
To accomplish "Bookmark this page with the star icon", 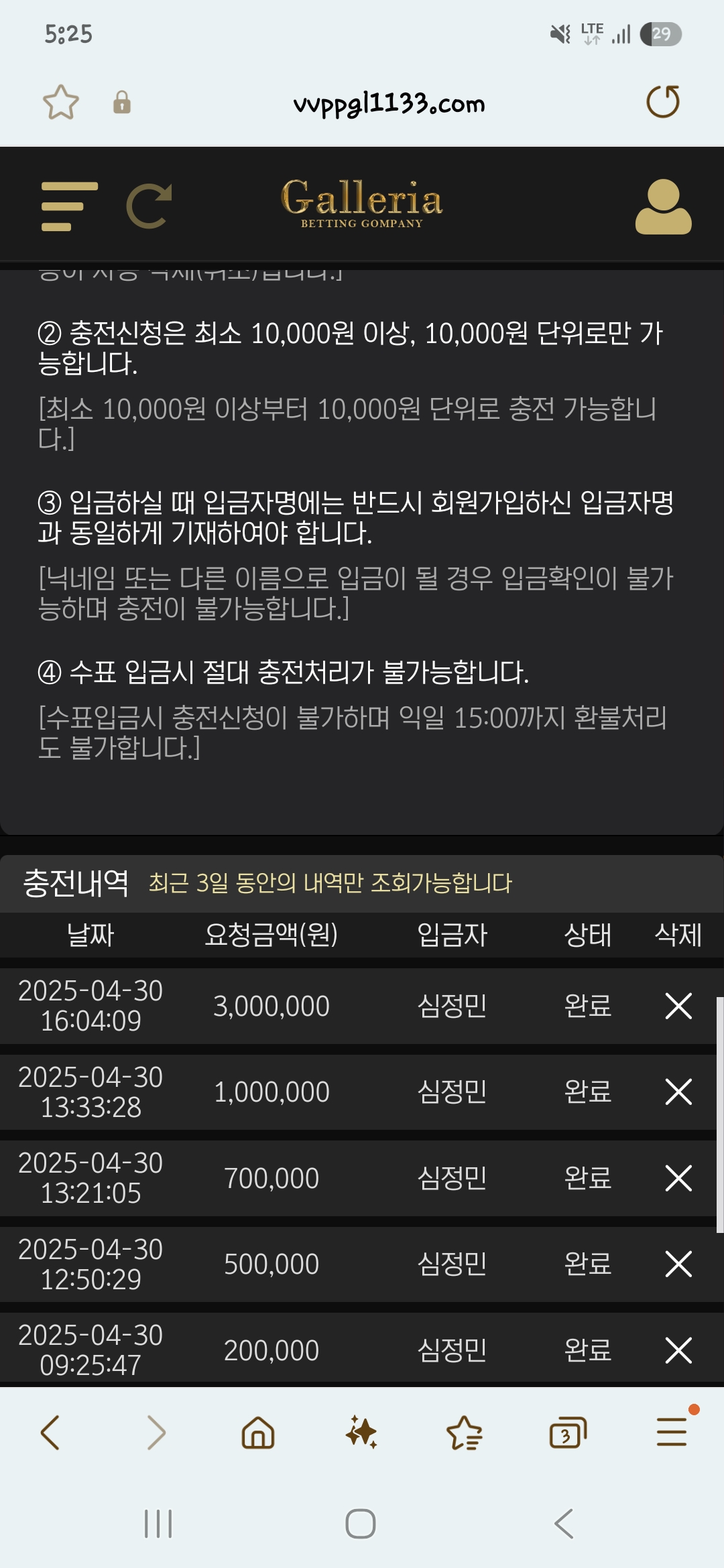I will tap(60, 102).
